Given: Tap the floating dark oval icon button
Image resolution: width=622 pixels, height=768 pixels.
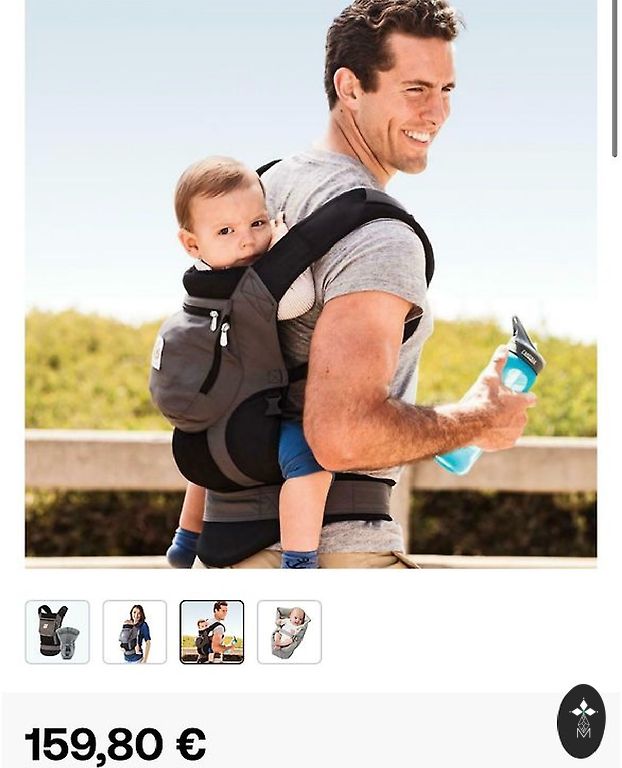Looking at the screenshot, I should pos(581,721).
